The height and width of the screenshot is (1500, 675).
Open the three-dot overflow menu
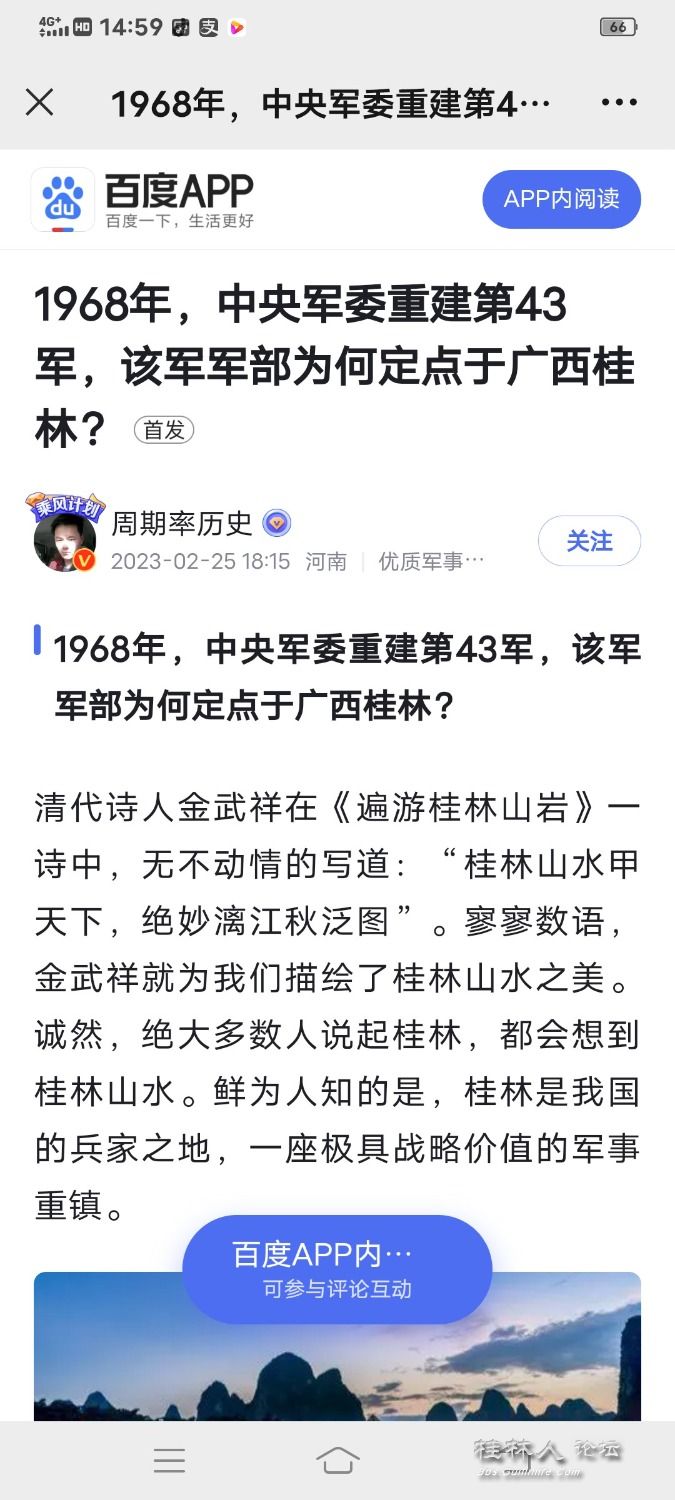(x=619, y=103)
